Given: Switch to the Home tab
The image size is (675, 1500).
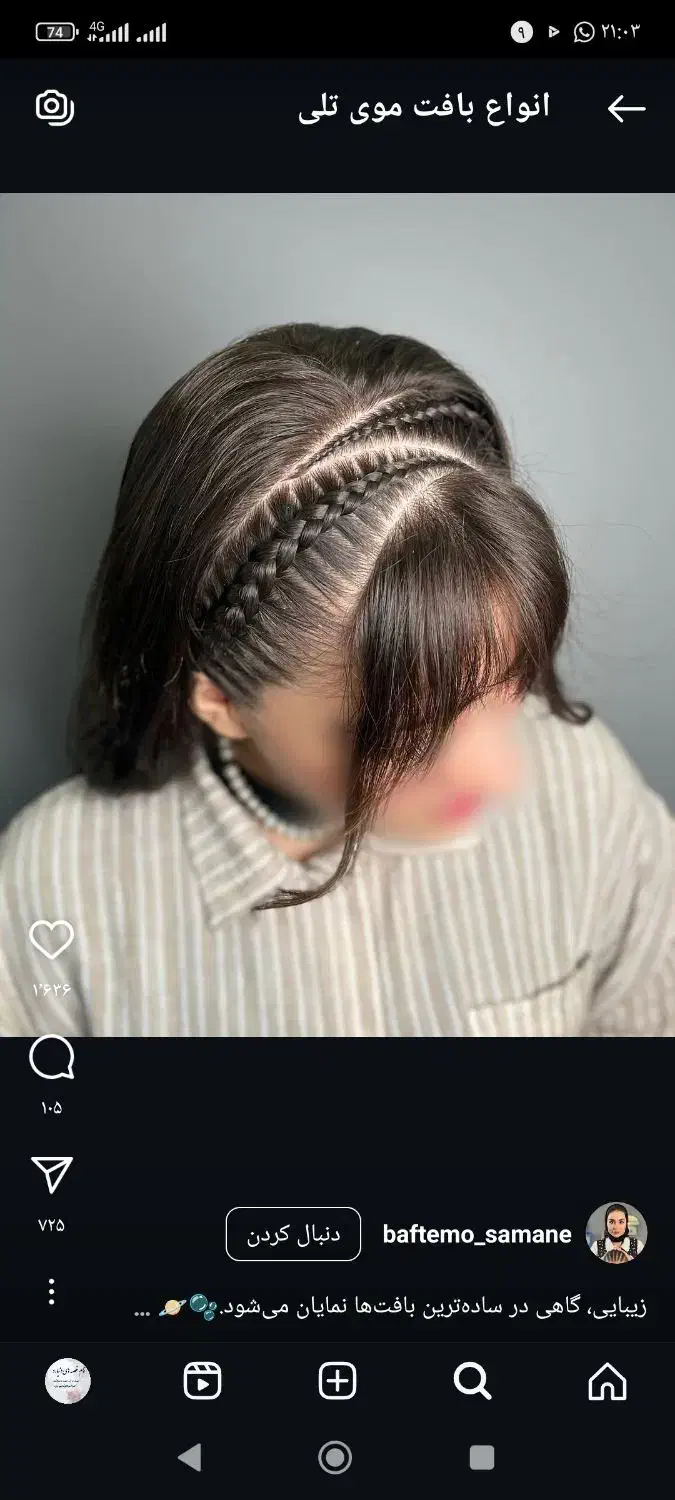Looking at the screenshot, I should tap(607, 1381).
